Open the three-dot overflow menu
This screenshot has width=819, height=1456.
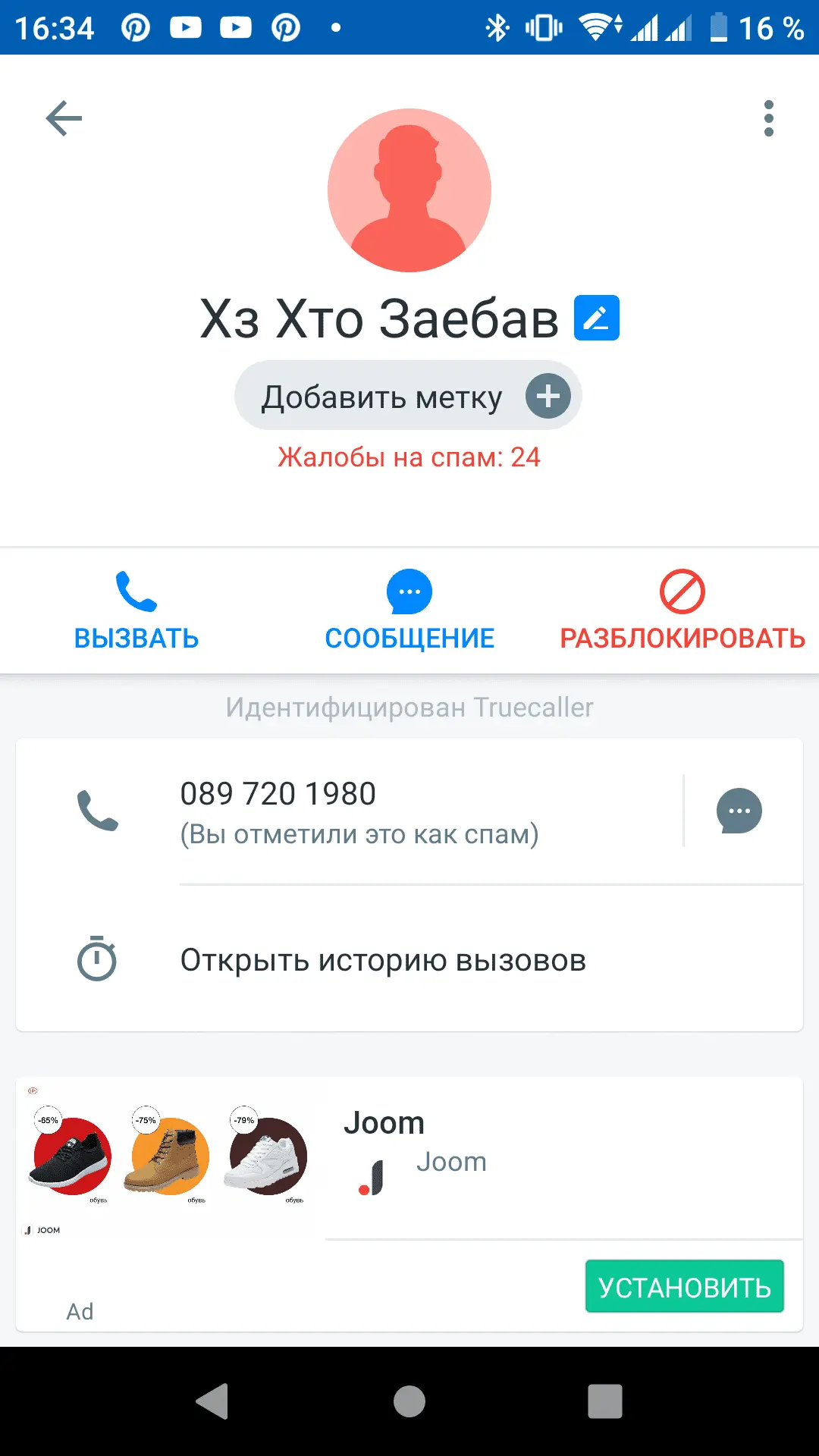[768, 118]
